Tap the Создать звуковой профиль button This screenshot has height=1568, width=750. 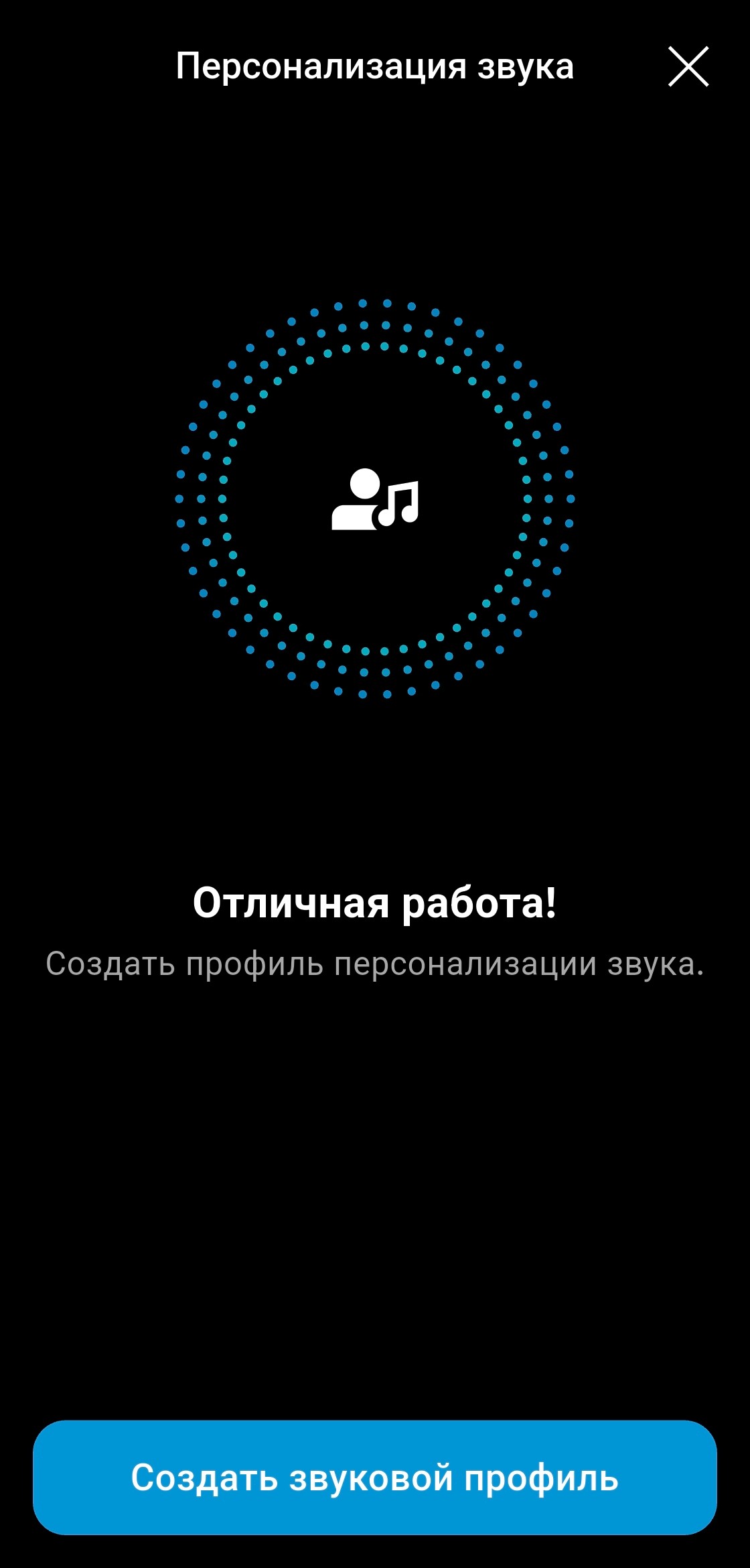[375, 1477]
